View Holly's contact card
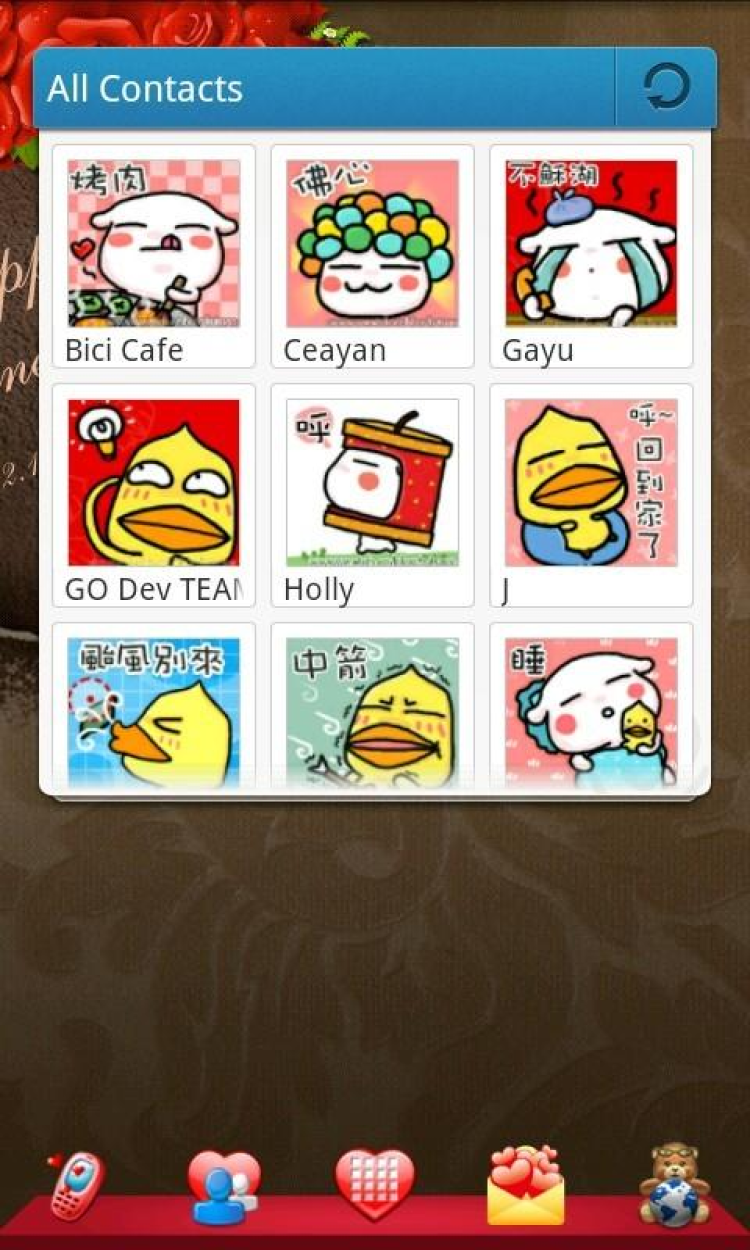This screenshot has width=750, height=1250. click(x=372, y=495)
